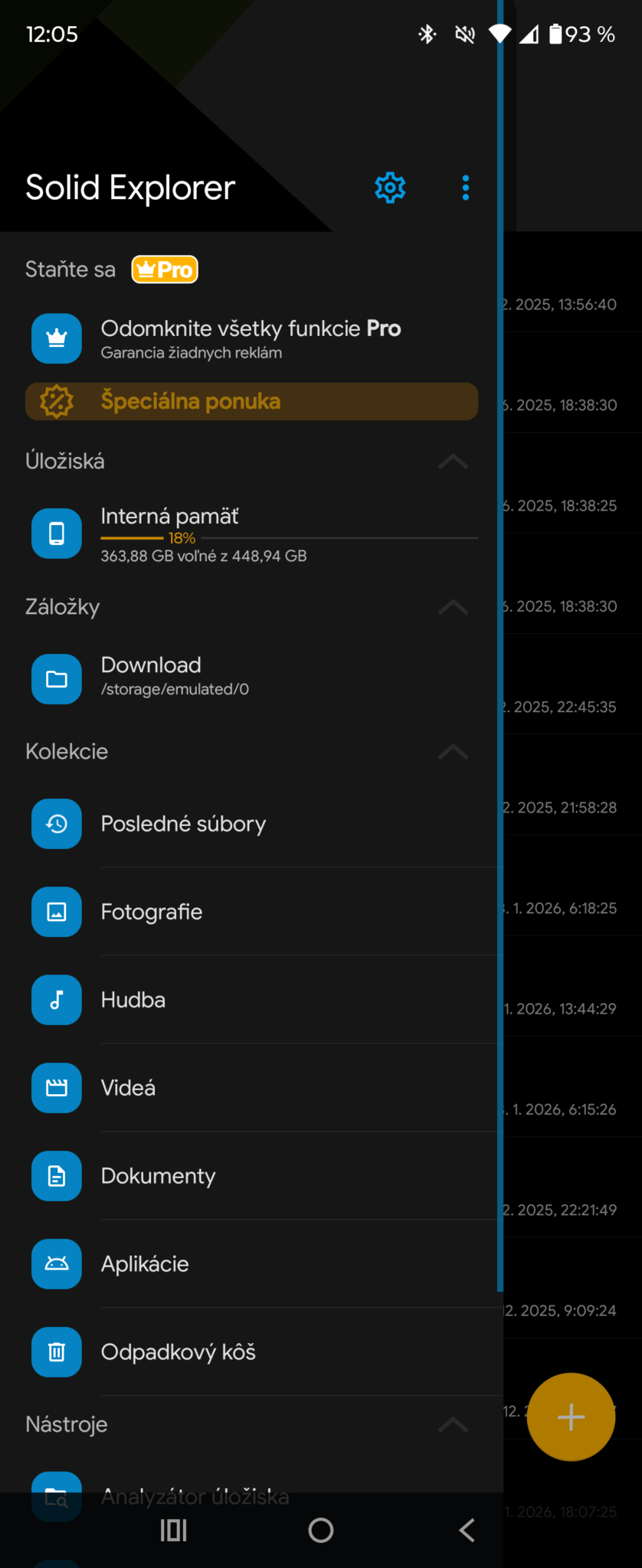642x1568 pixels.
Task: Open the Špeciálna ponuka offer
Action: tap(251, 401)
